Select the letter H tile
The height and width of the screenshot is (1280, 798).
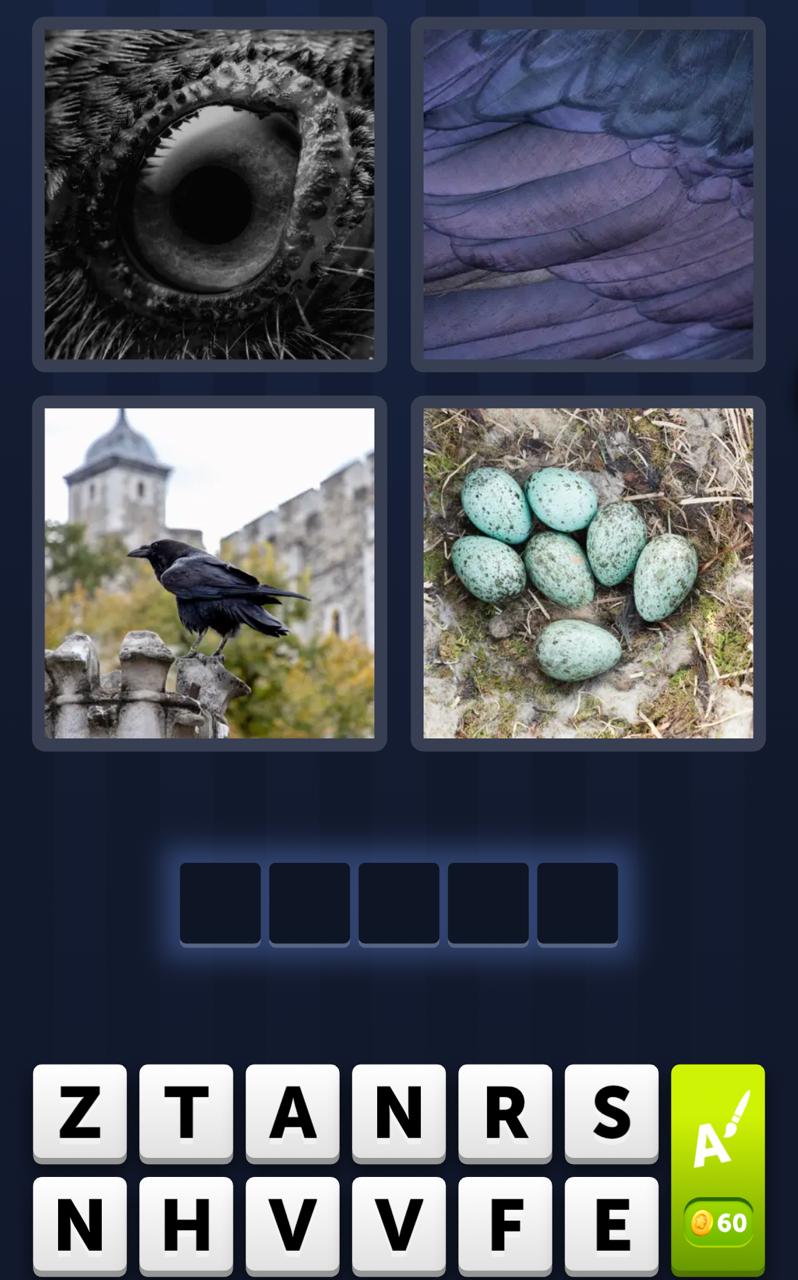pos(186,1224)
